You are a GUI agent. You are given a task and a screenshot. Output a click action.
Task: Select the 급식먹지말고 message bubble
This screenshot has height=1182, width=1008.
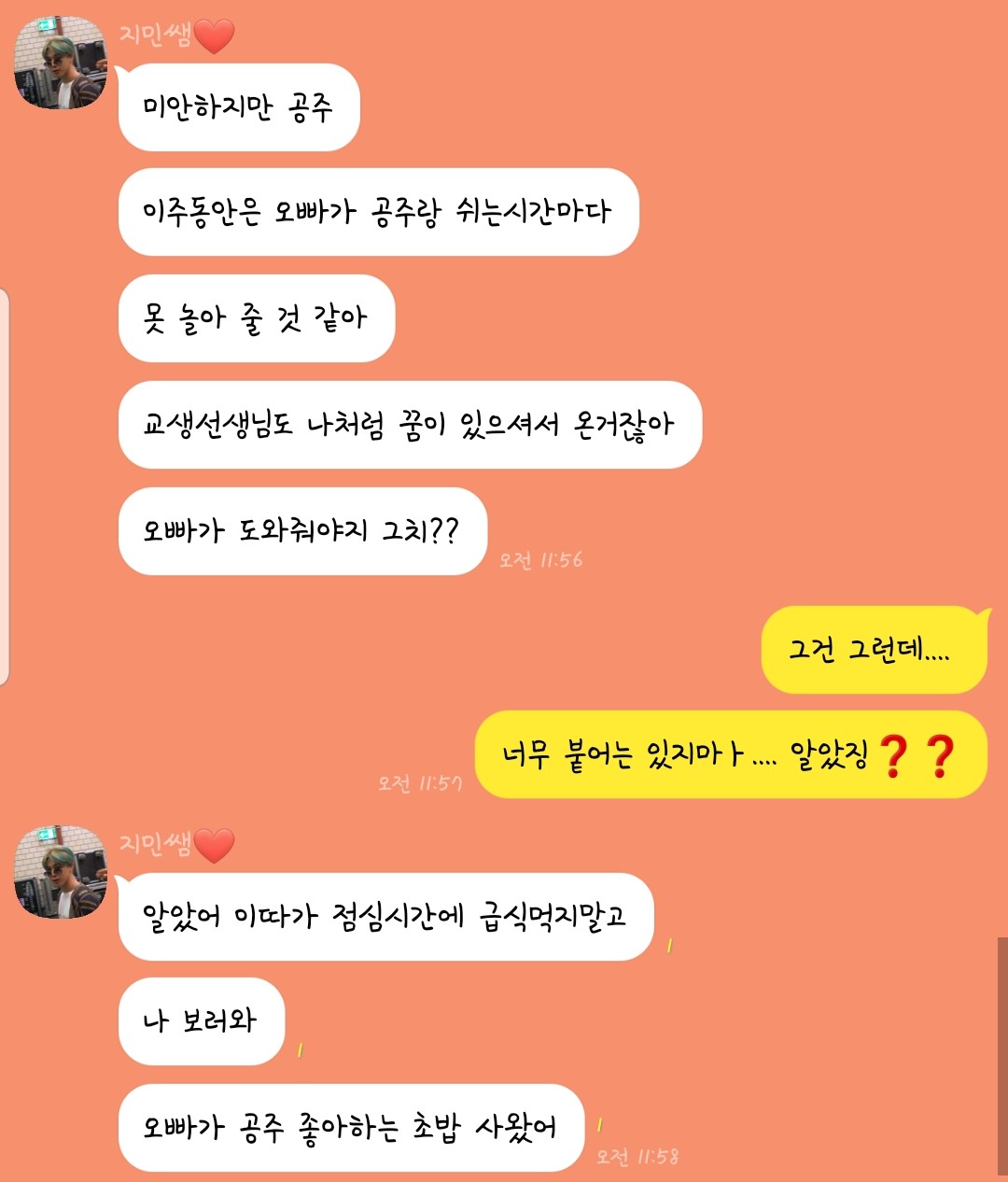(x=385, y=917)
